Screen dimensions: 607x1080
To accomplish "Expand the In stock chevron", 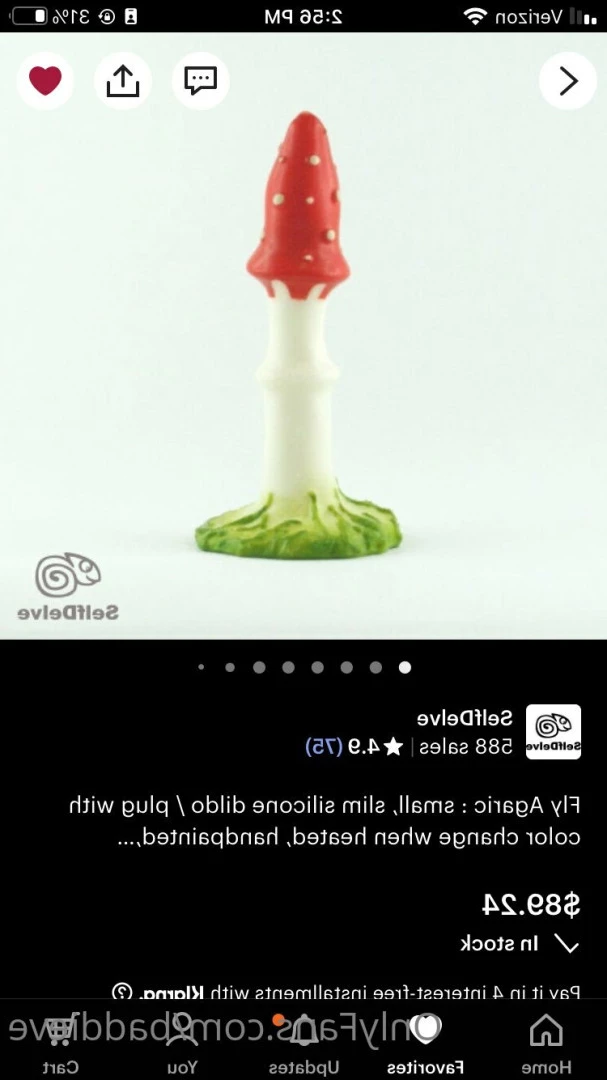I will [566, 944].
